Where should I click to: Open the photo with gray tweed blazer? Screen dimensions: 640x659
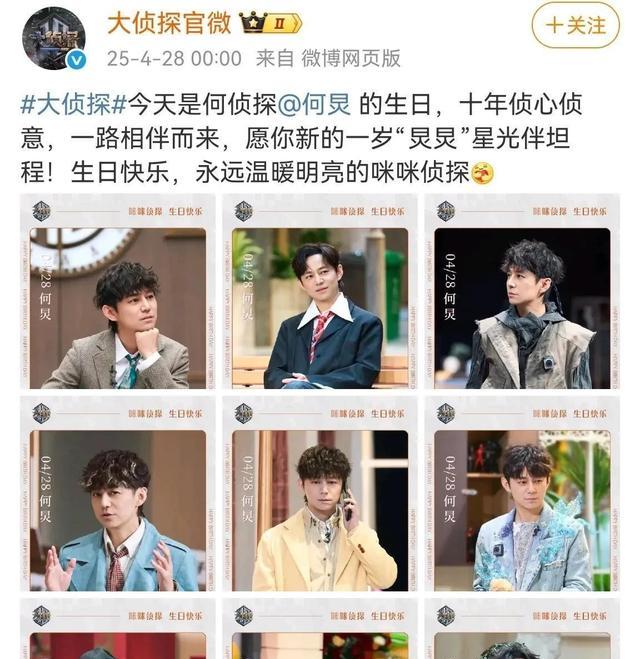(x=118, y=292)
